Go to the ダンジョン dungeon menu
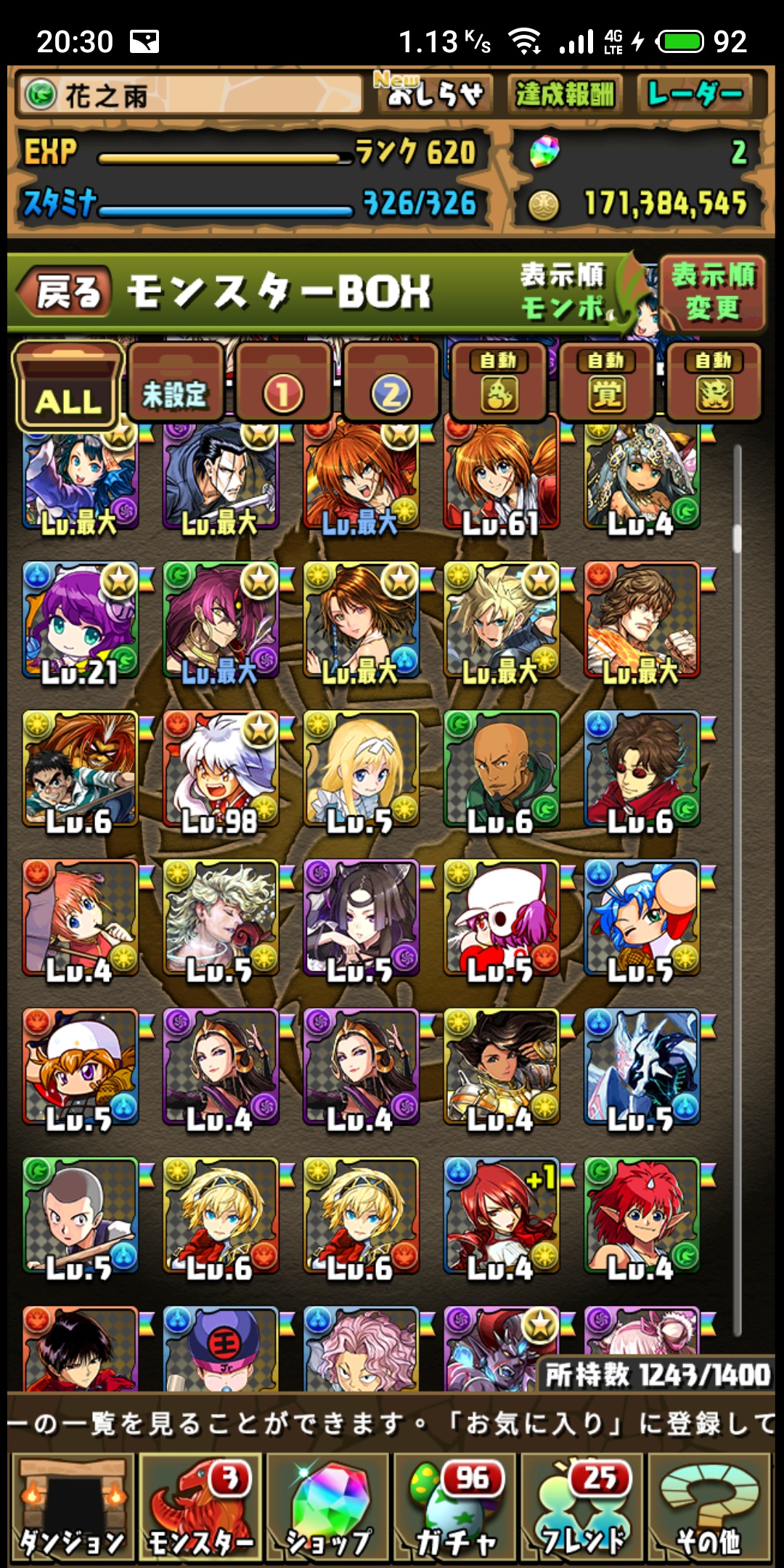The width and height of the screenshot is (784, 1568). point(71,1507)
